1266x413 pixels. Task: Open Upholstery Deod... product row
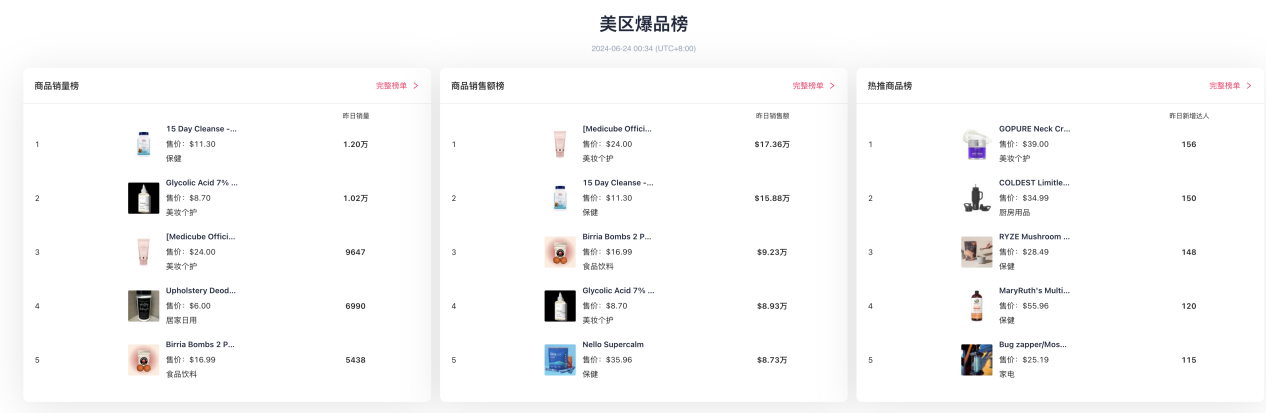[201, 291]
